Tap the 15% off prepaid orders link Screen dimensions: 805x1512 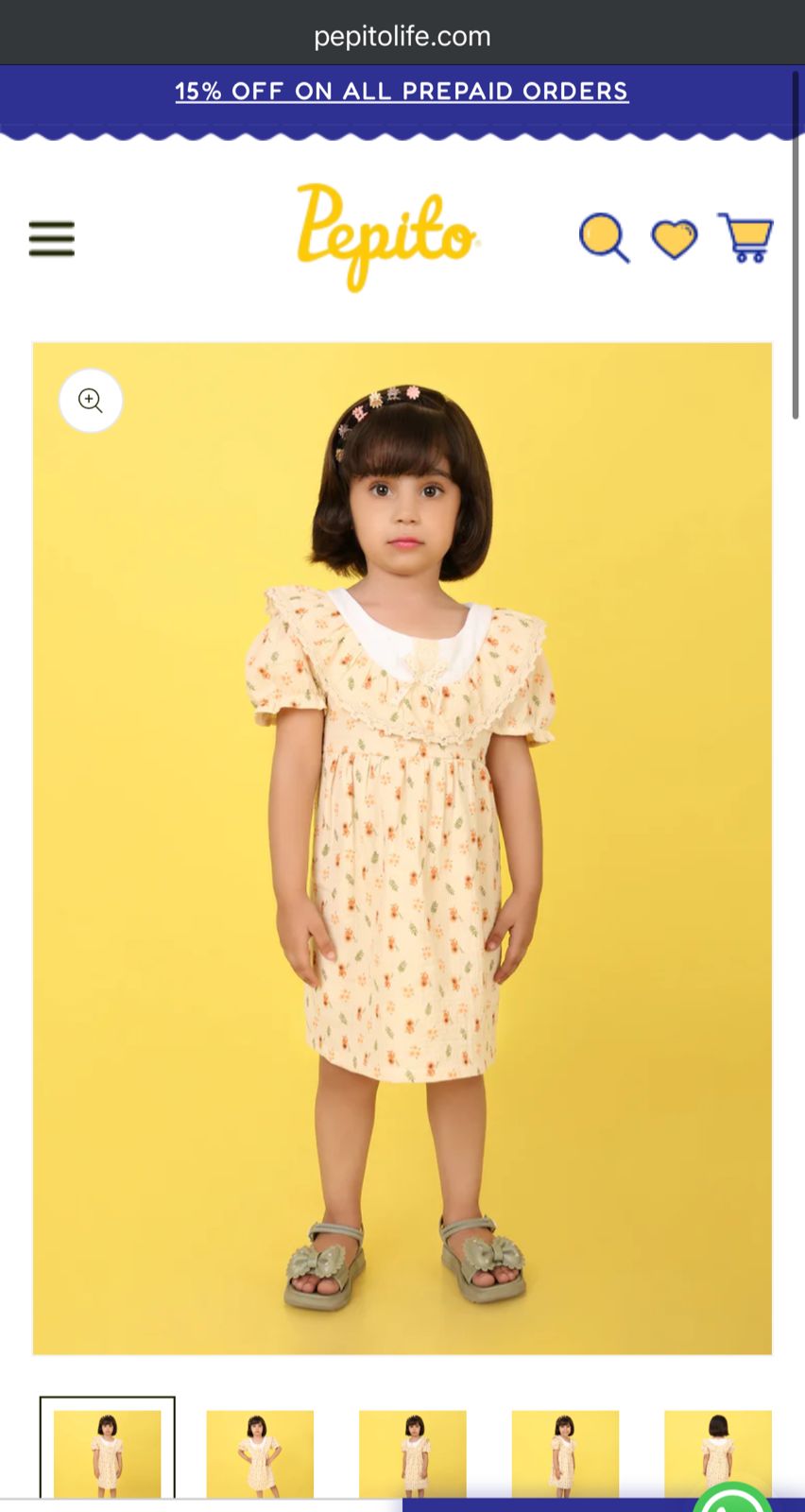[402, 92]
